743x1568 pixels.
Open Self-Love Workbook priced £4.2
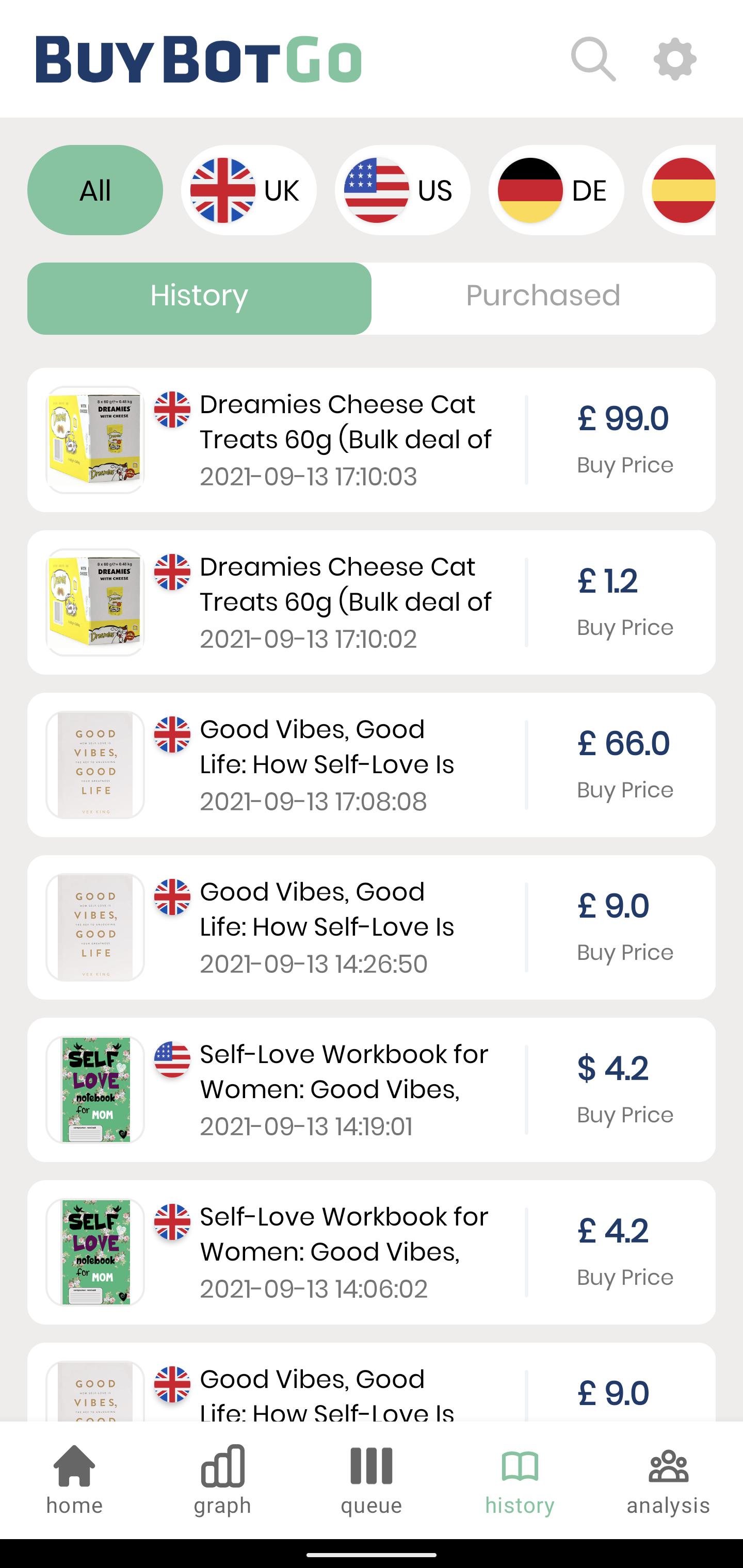[372, 1252]
